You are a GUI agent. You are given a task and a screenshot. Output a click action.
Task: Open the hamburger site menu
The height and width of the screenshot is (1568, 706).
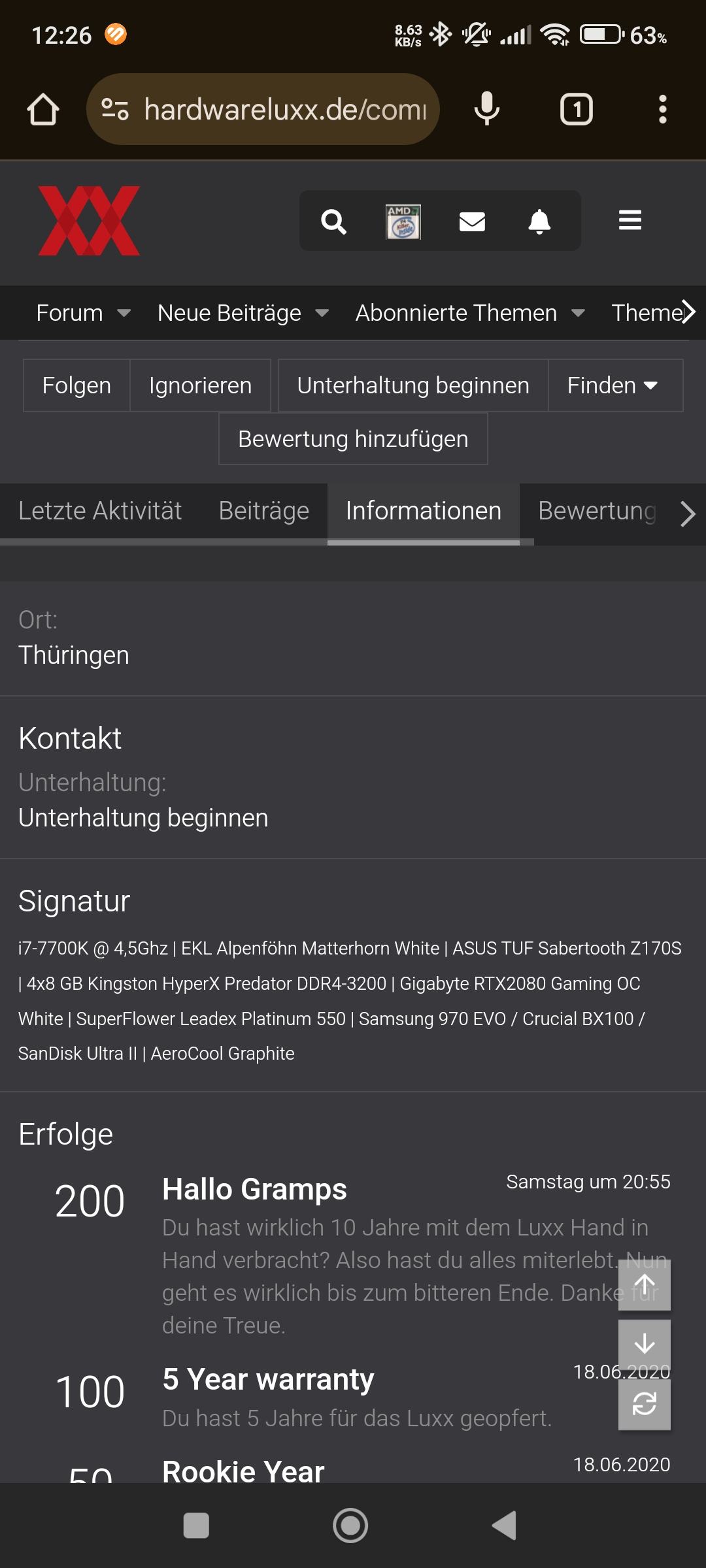pos(630,220)
